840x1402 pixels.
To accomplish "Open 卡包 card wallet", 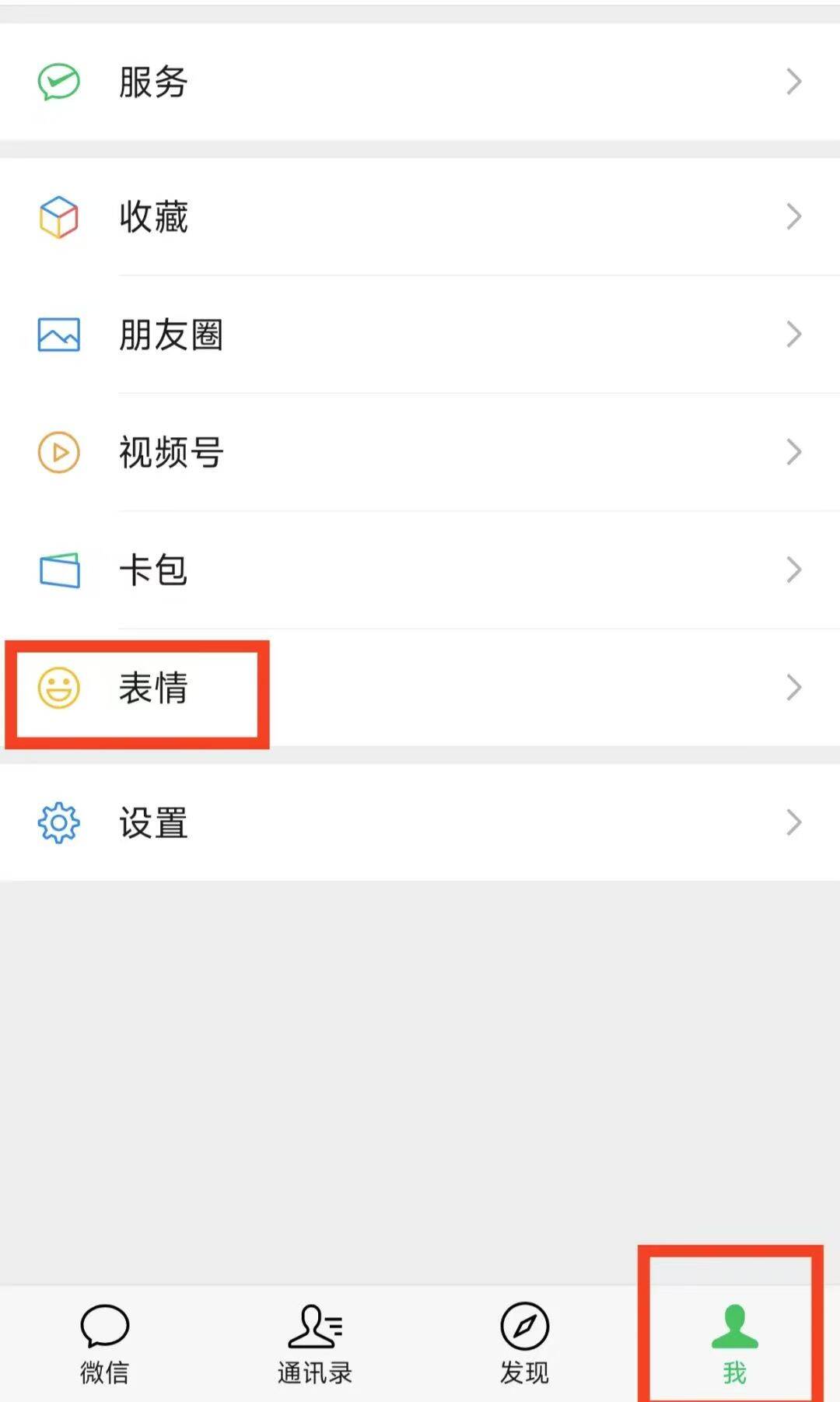I will pyautogui.click(x=420, y=570).
